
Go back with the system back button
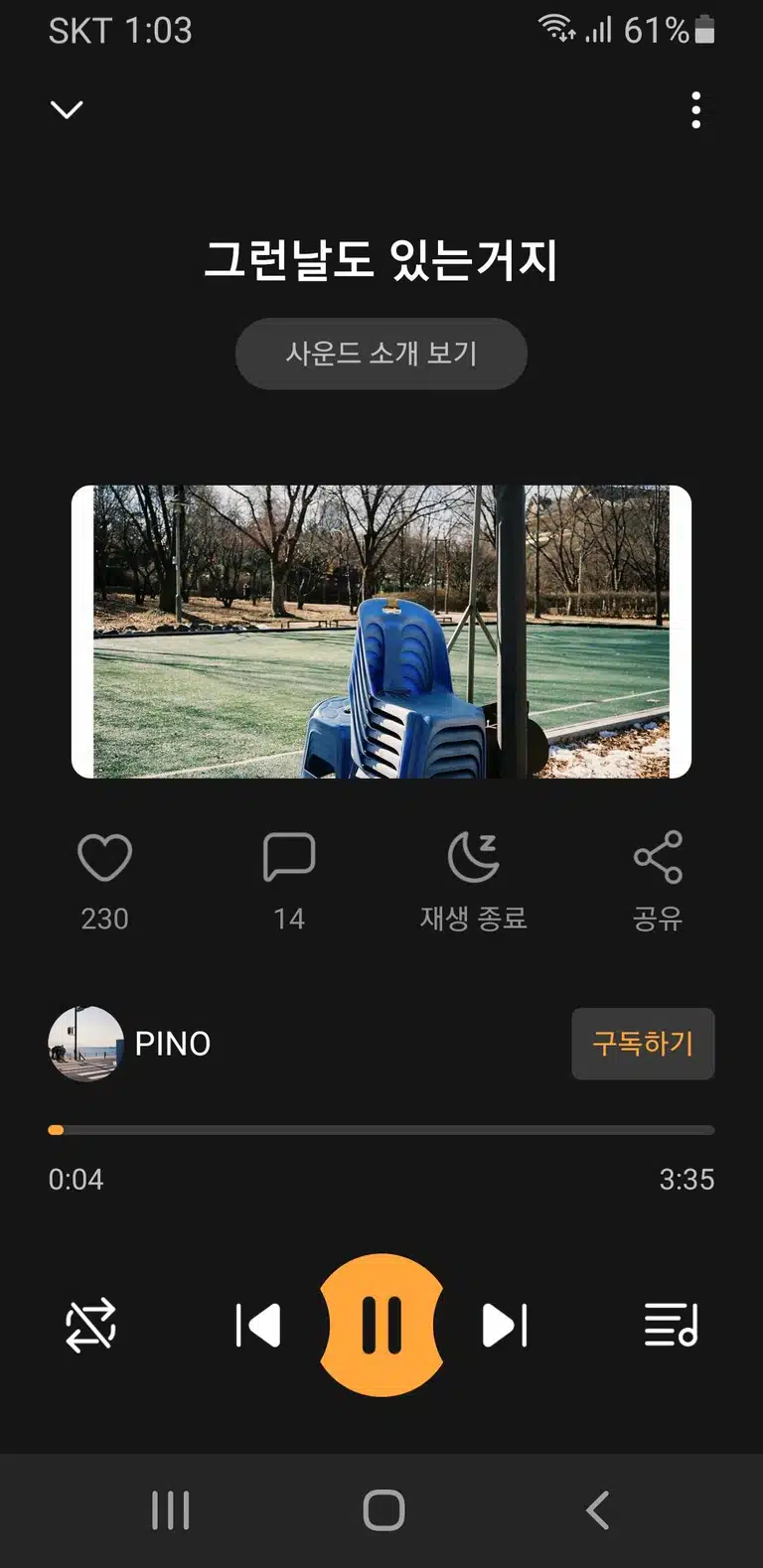coord(597,1510)
